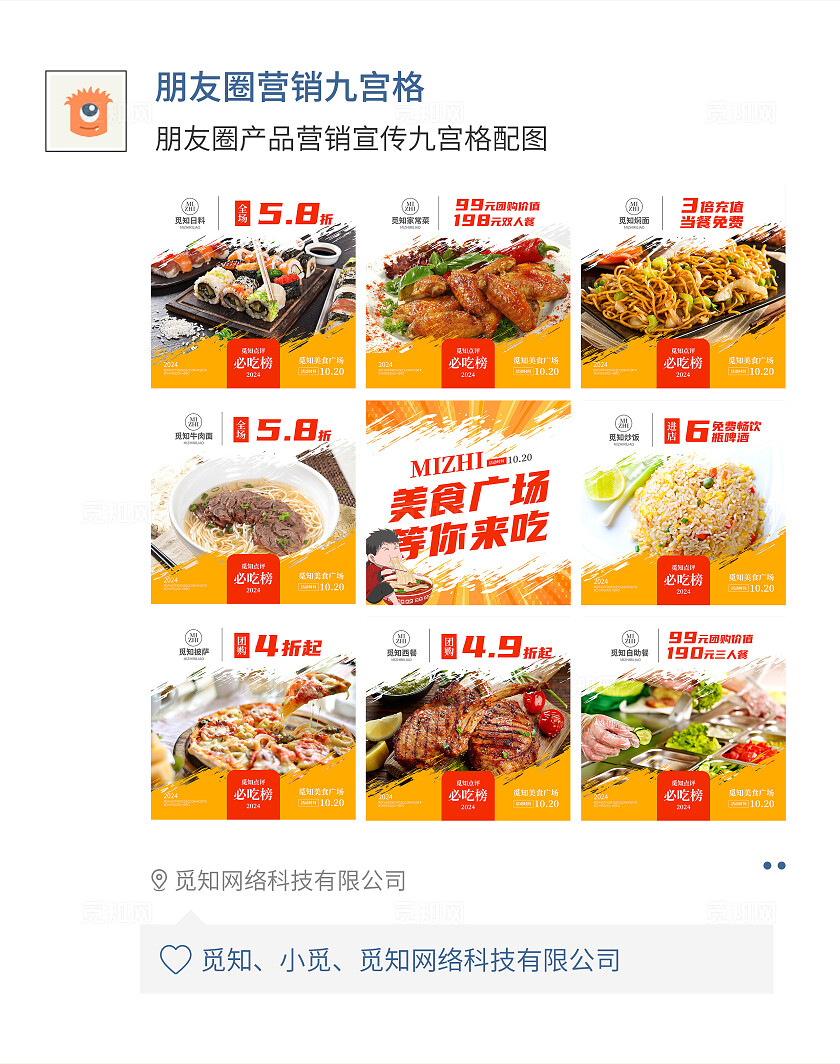
Task: Click the 觅知网络科技有限公司 location text
Action: [290, 881]
